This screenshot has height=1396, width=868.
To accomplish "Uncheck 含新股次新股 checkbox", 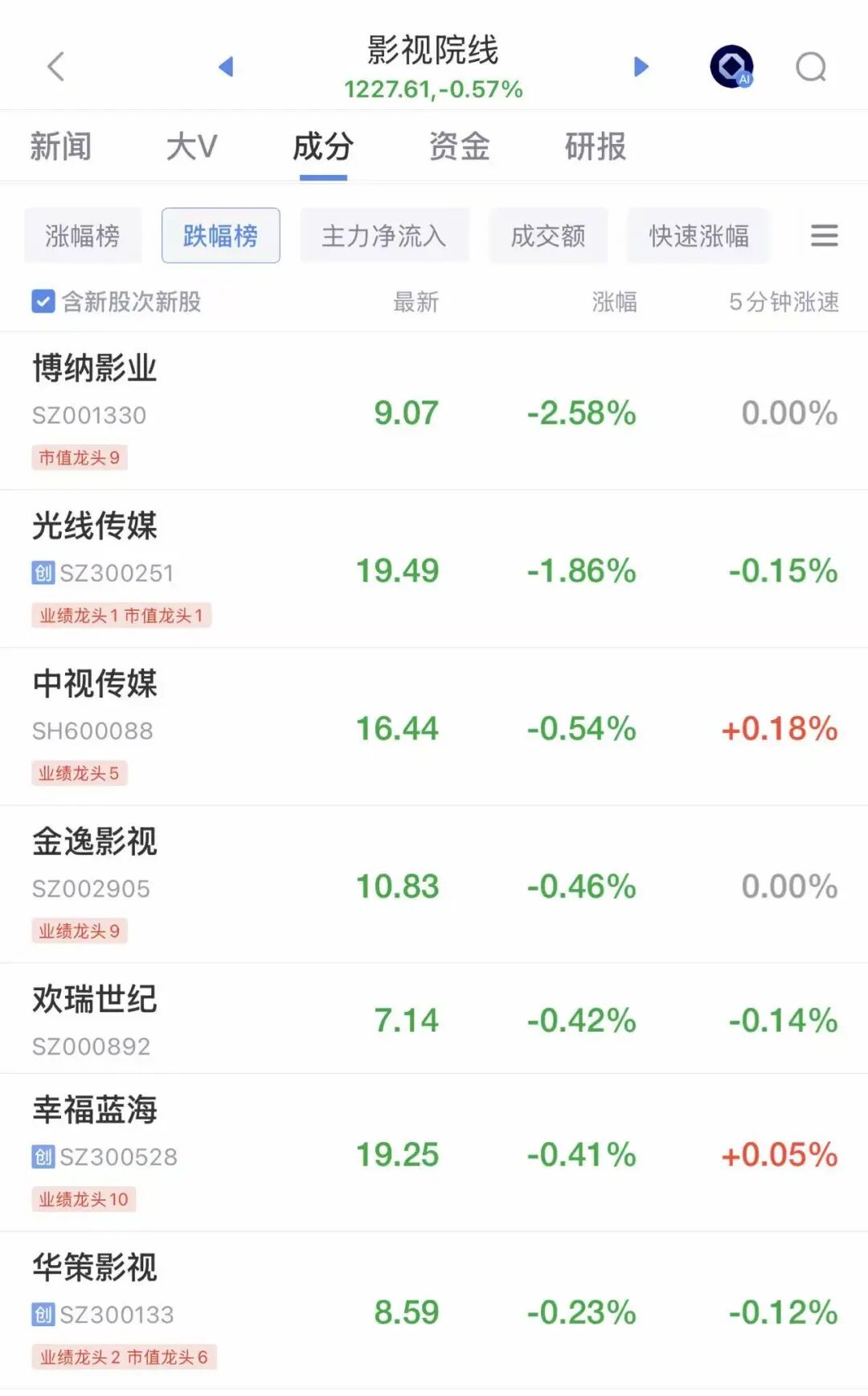I will point(43,302).
